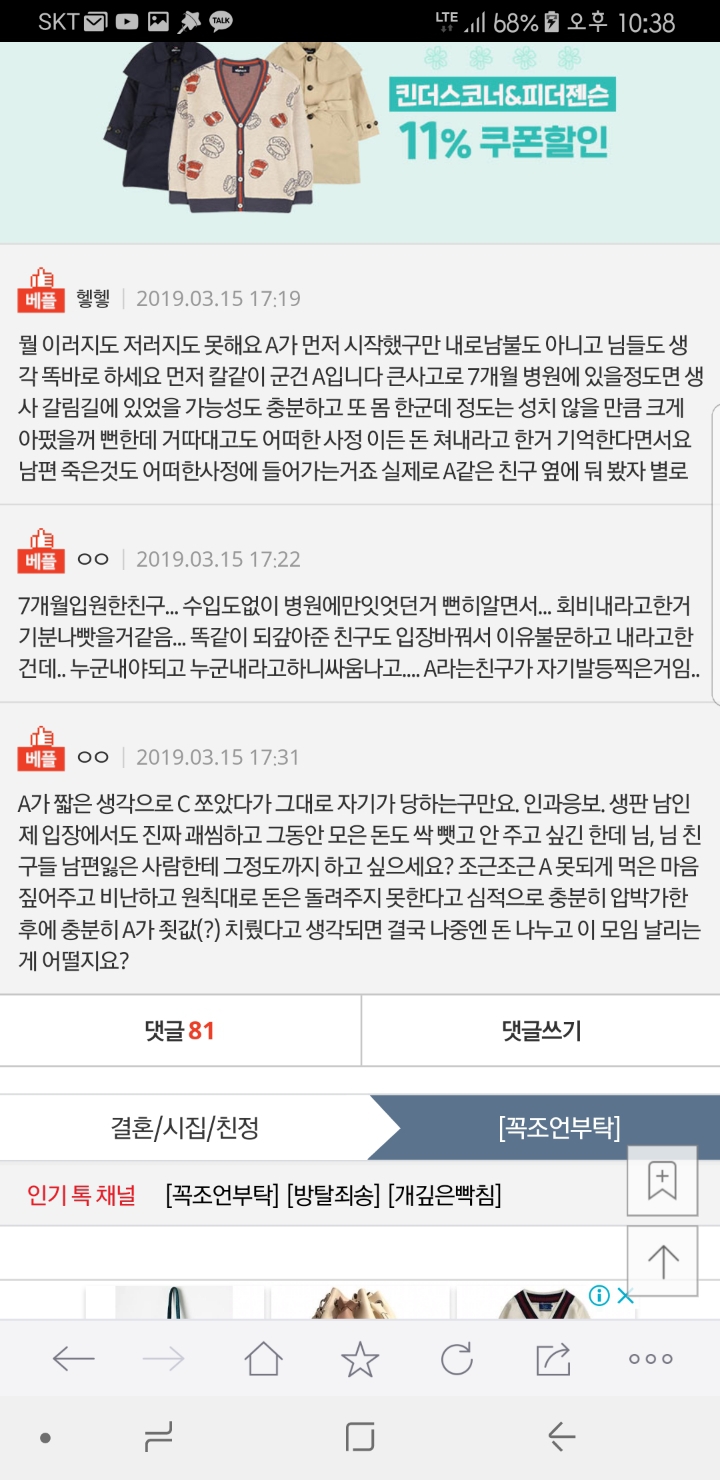Open browser more options menu
The height and width of the screenshot is (1480, 720).
[x=650, y=1358]
